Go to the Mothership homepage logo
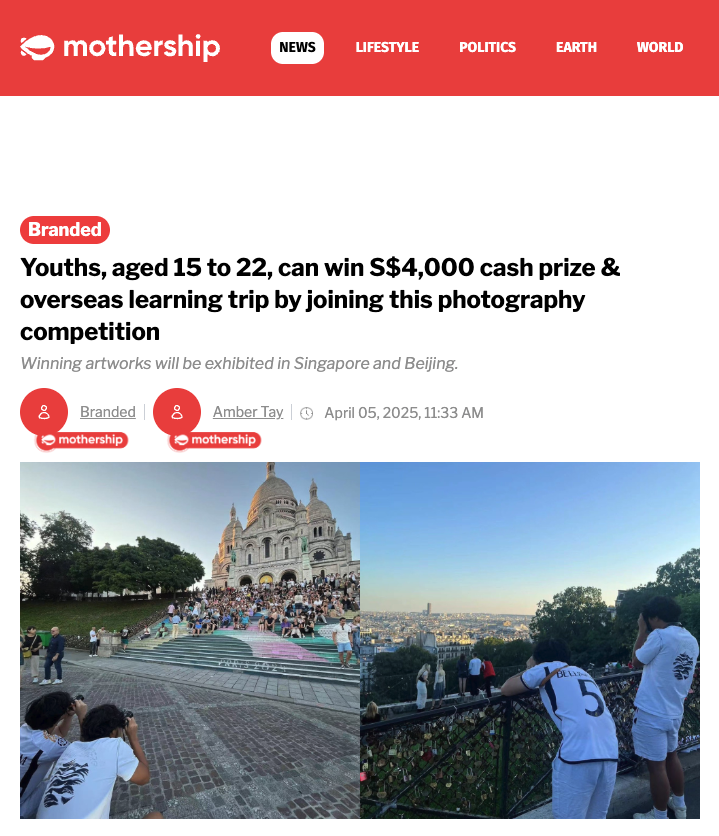Image resolution: width=719 pixels, height=836 pixels. click(x=120, y=47)
